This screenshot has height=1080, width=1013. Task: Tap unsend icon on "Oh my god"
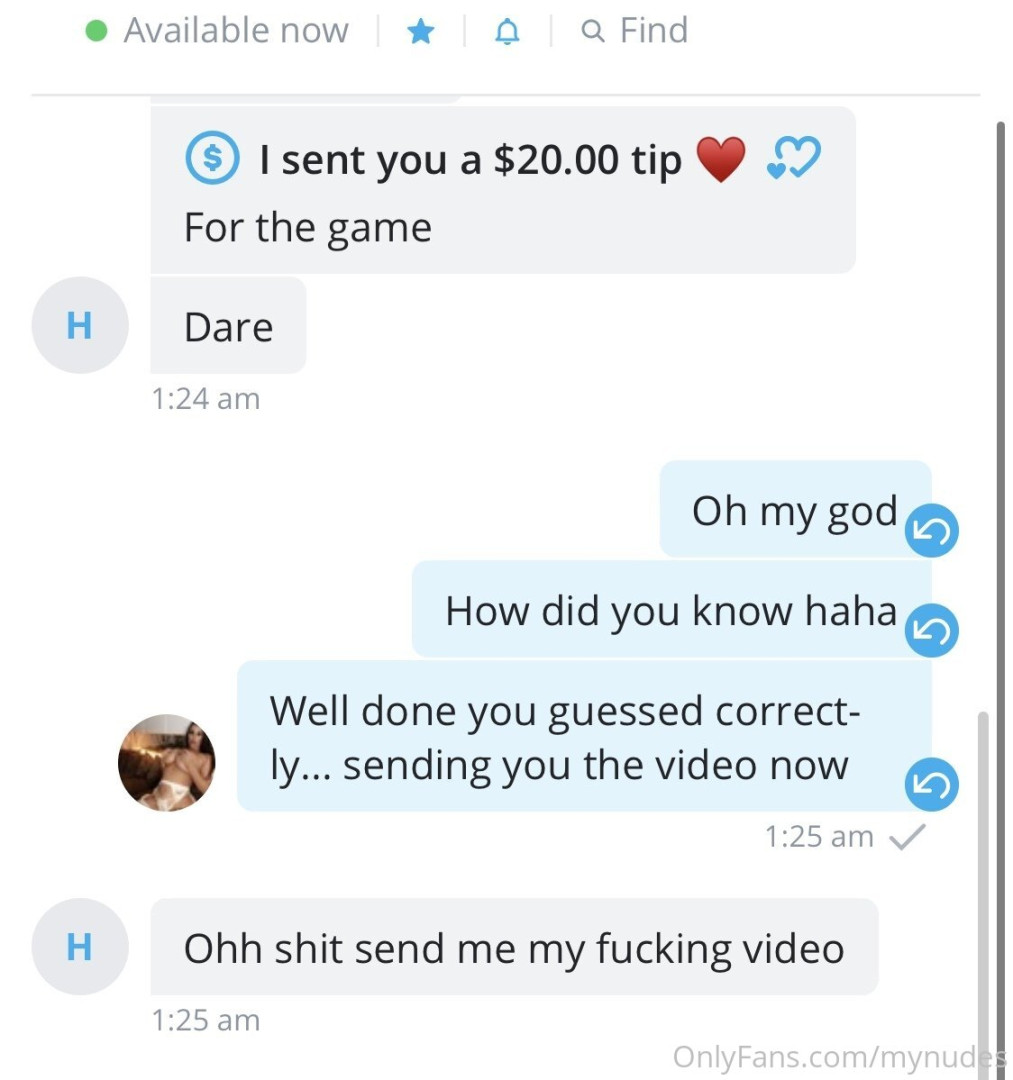[931, 532]
